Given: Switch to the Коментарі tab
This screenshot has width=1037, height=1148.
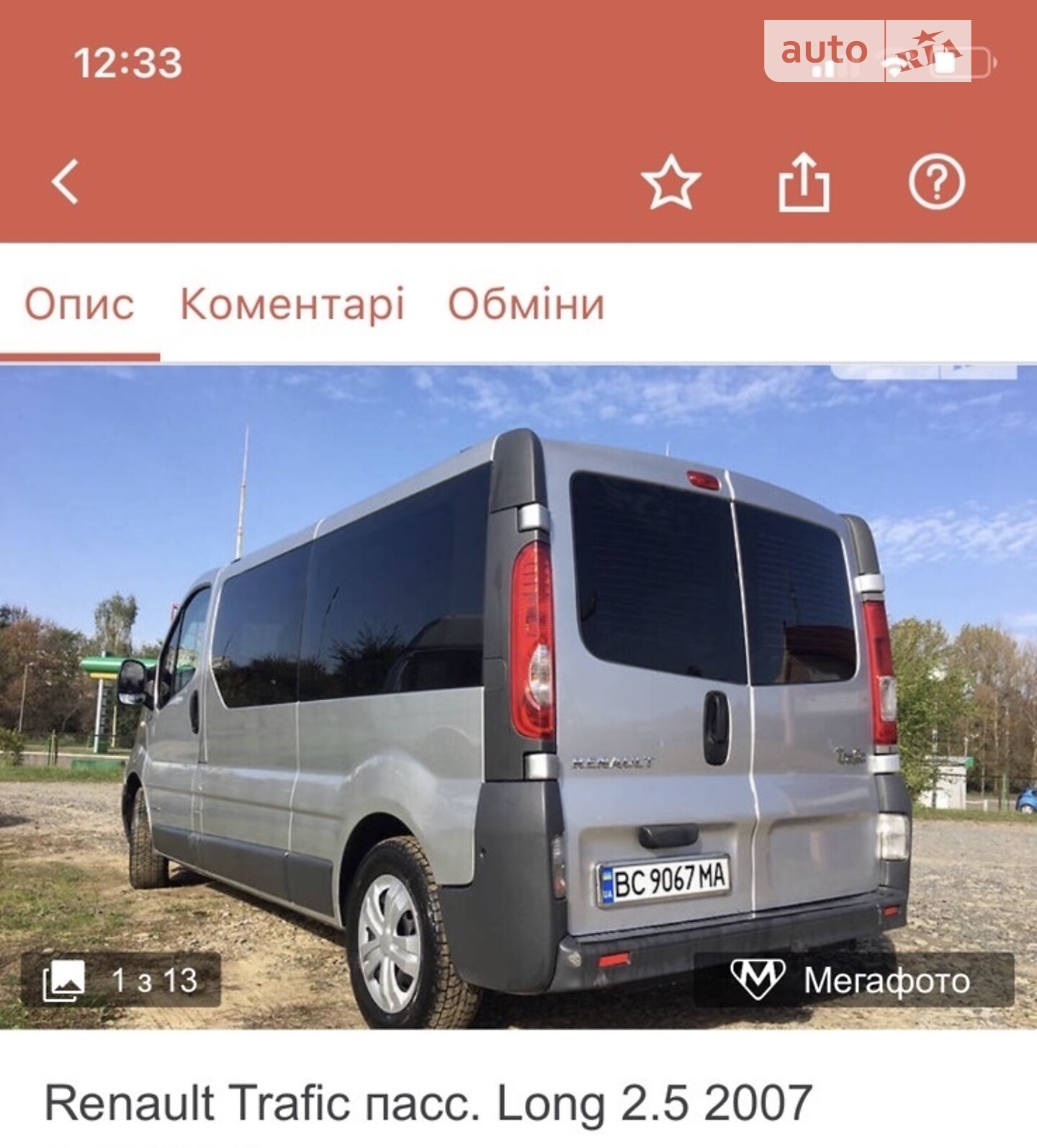Looking at the screenshot, I should tap(292, 304).
